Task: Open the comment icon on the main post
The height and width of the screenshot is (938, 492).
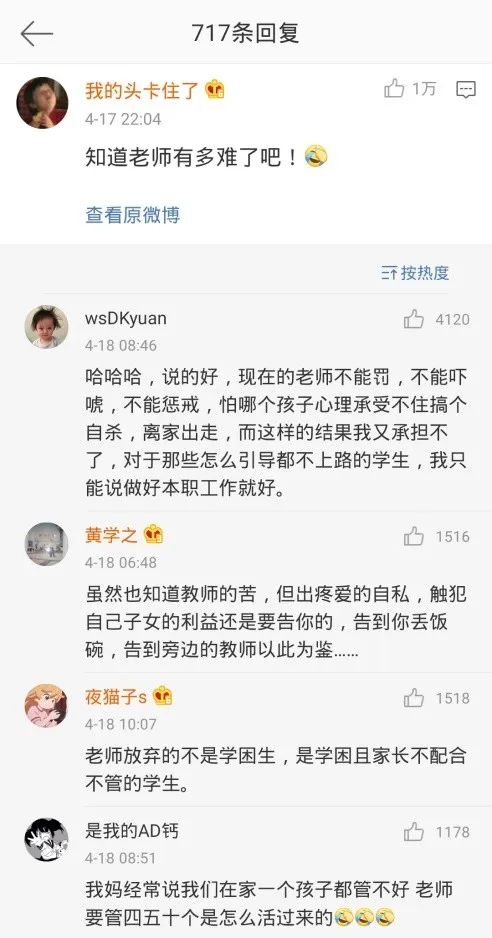Action: 466,90
